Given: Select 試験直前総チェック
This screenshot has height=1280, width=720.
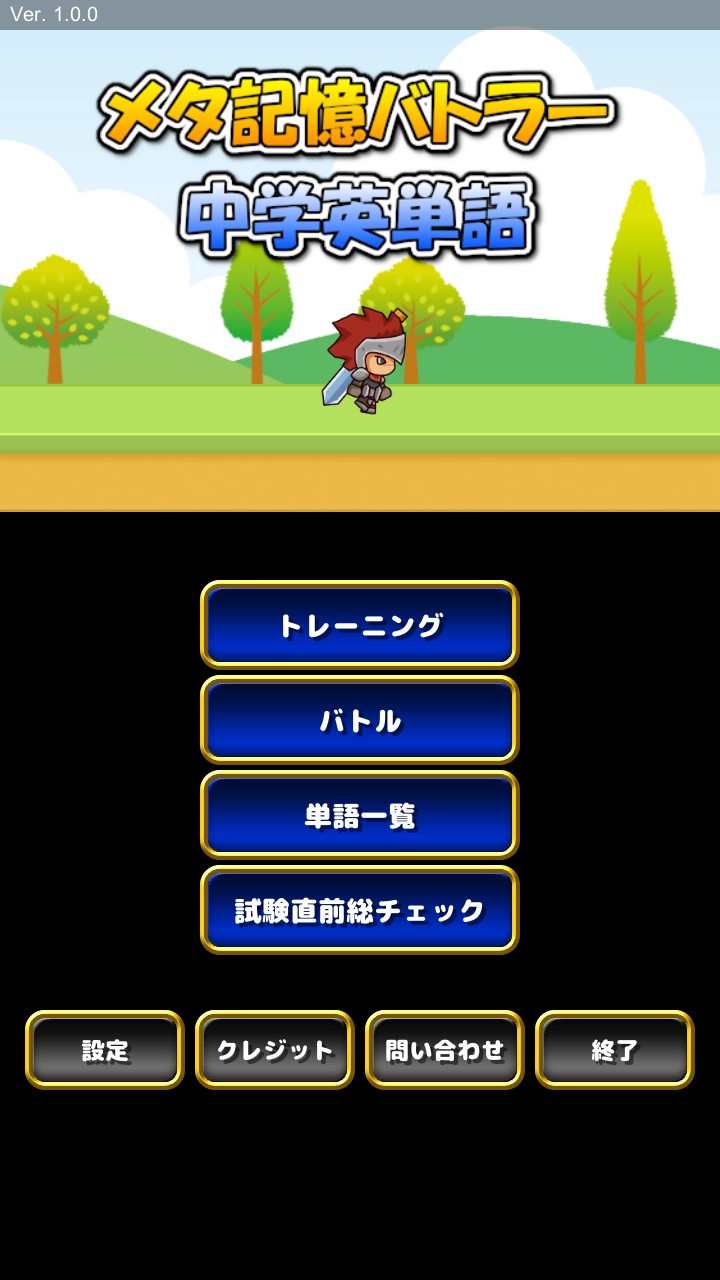Looking at the screenshot, I should [359, 910].
